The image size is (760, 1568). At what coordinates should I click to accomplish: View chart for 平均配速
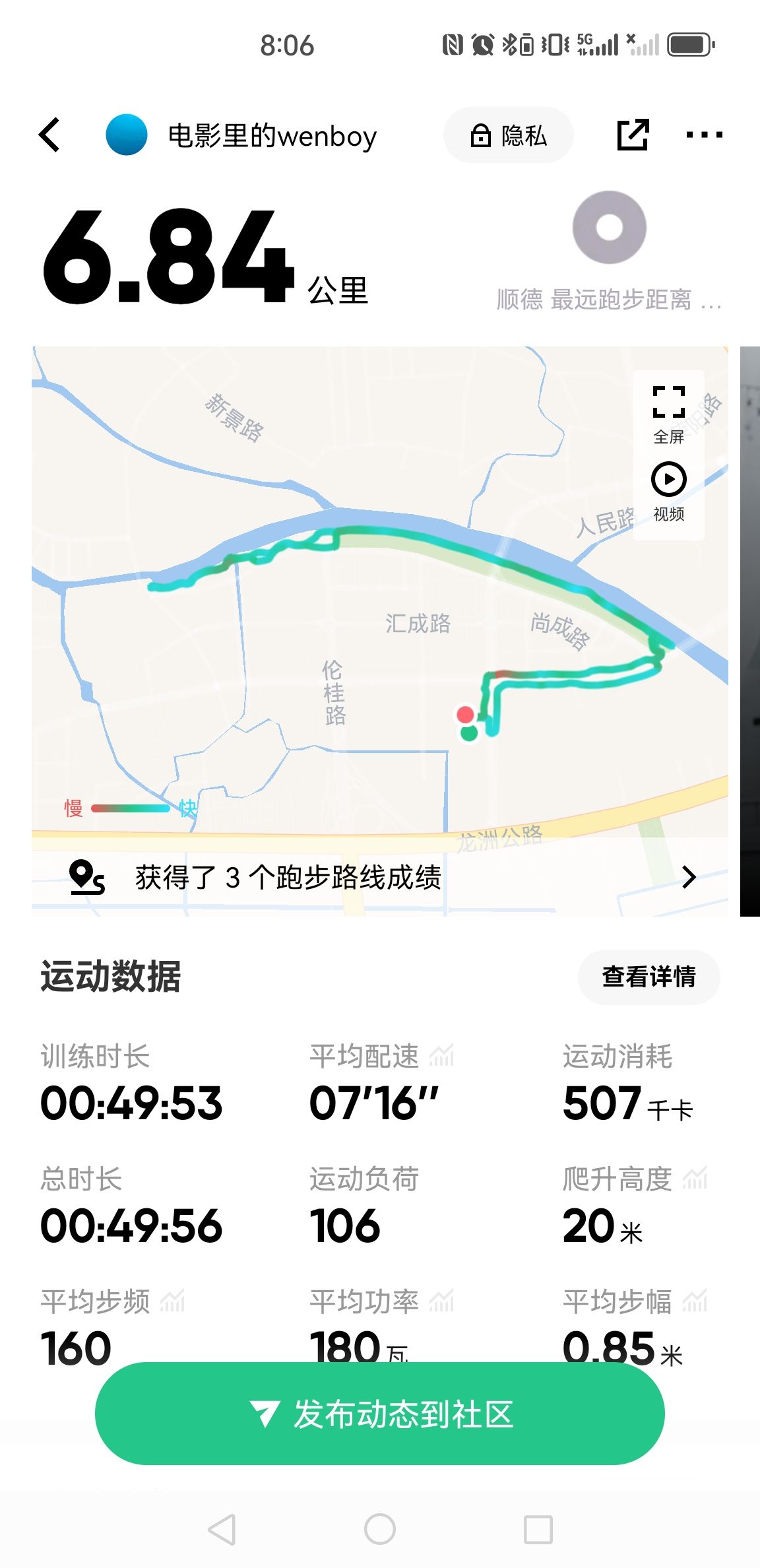(441, 1055)
